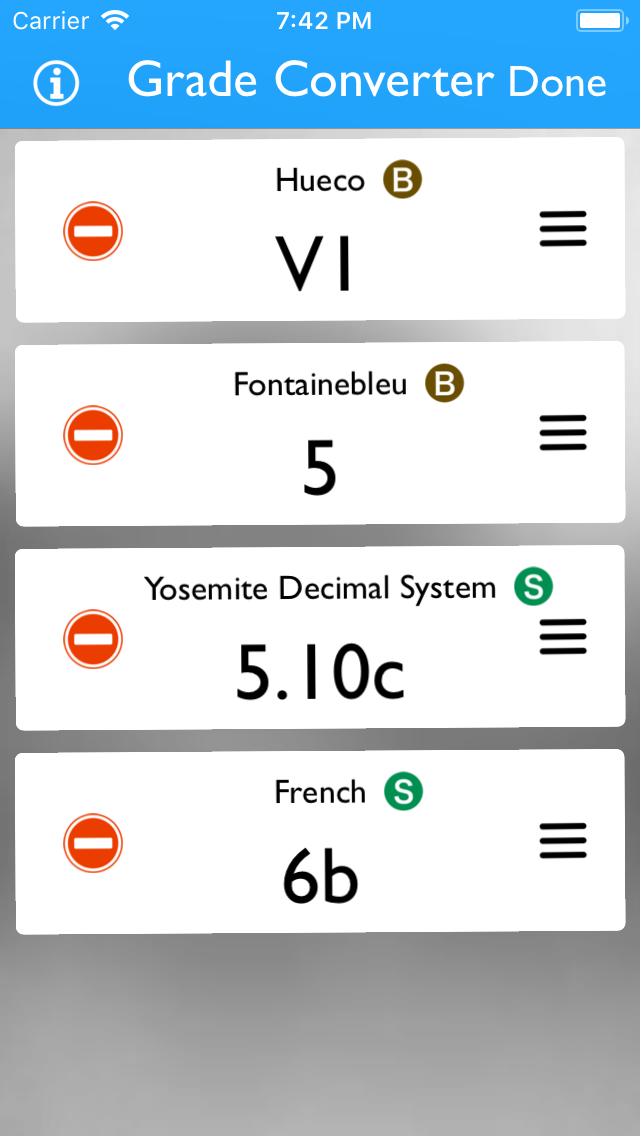Tap Done to finish editing
This screenshot has width=640, height=1136.
coord(557,83)
